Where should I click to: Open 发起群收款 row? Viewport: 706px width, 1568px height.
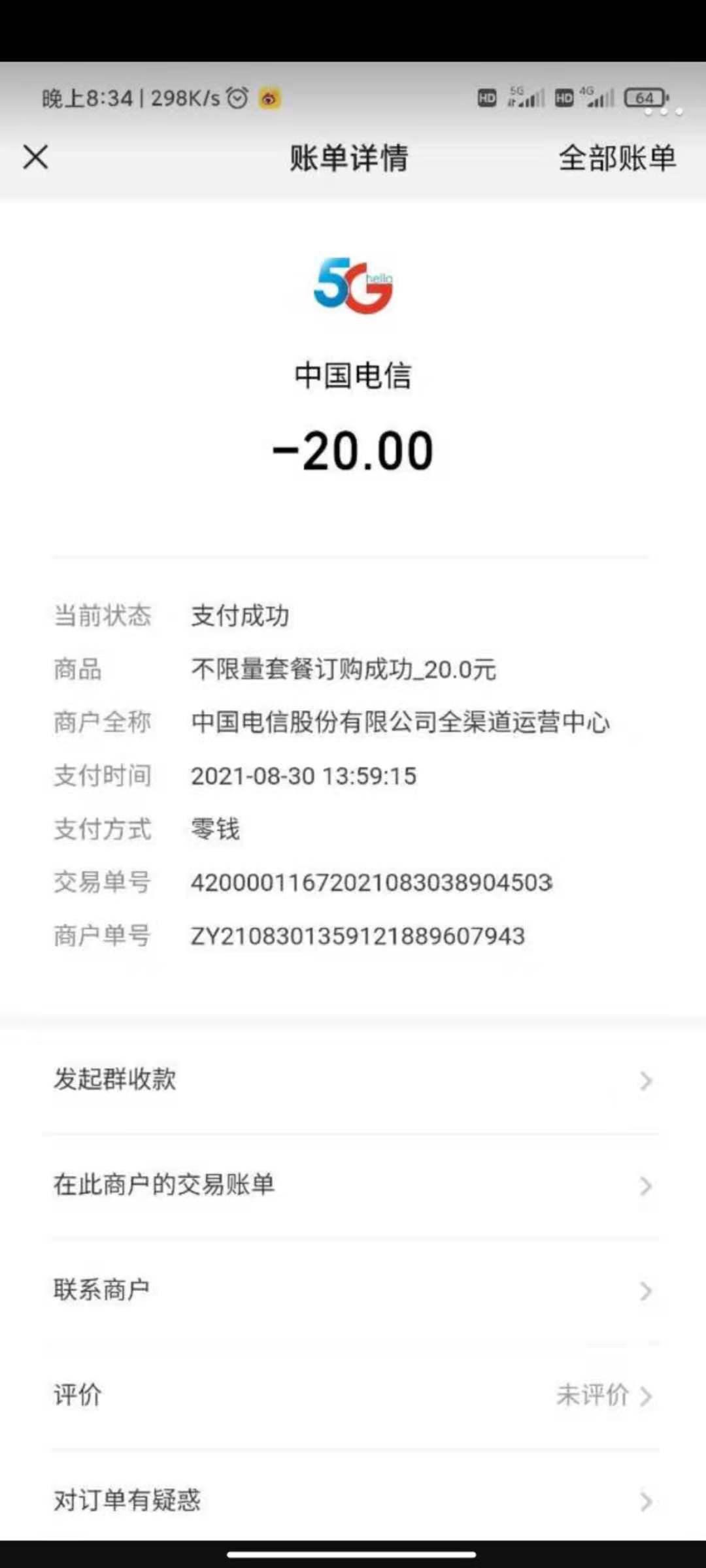353,1080
